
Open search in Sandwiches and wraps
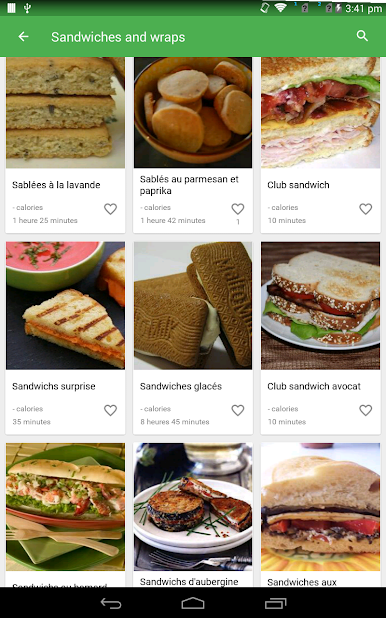(362, 36)
